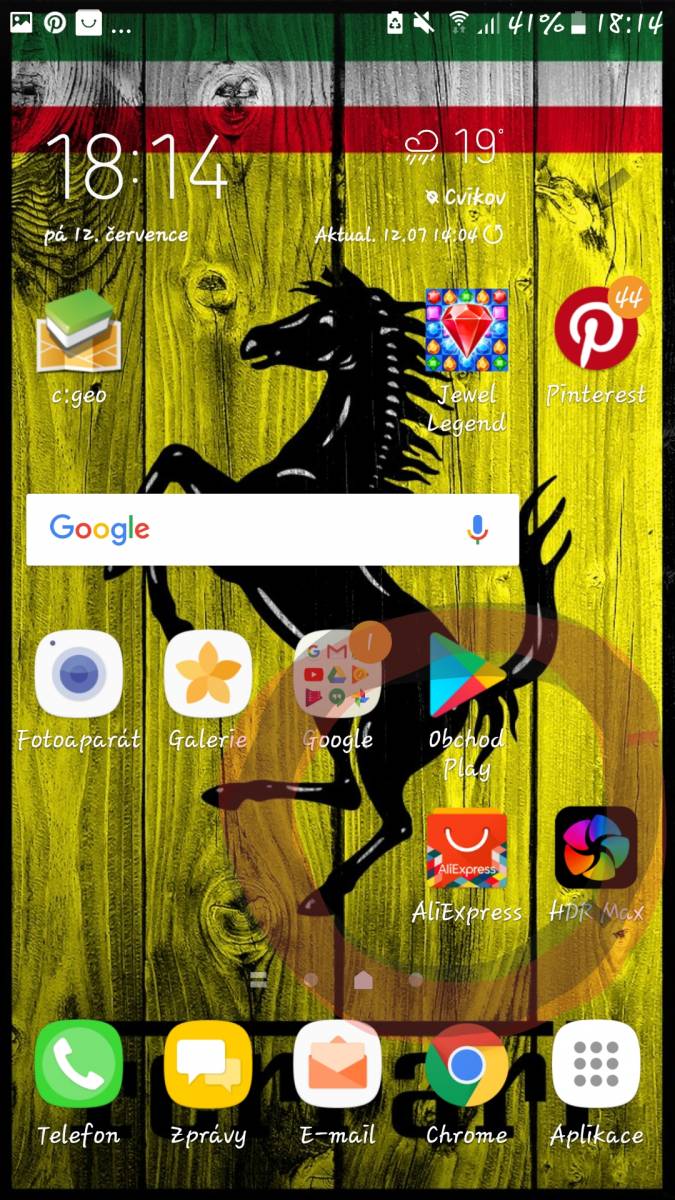Refresh the weather widget update icon
The height and width of the screenshot is (1200, 675).
(x=493, y=235)
